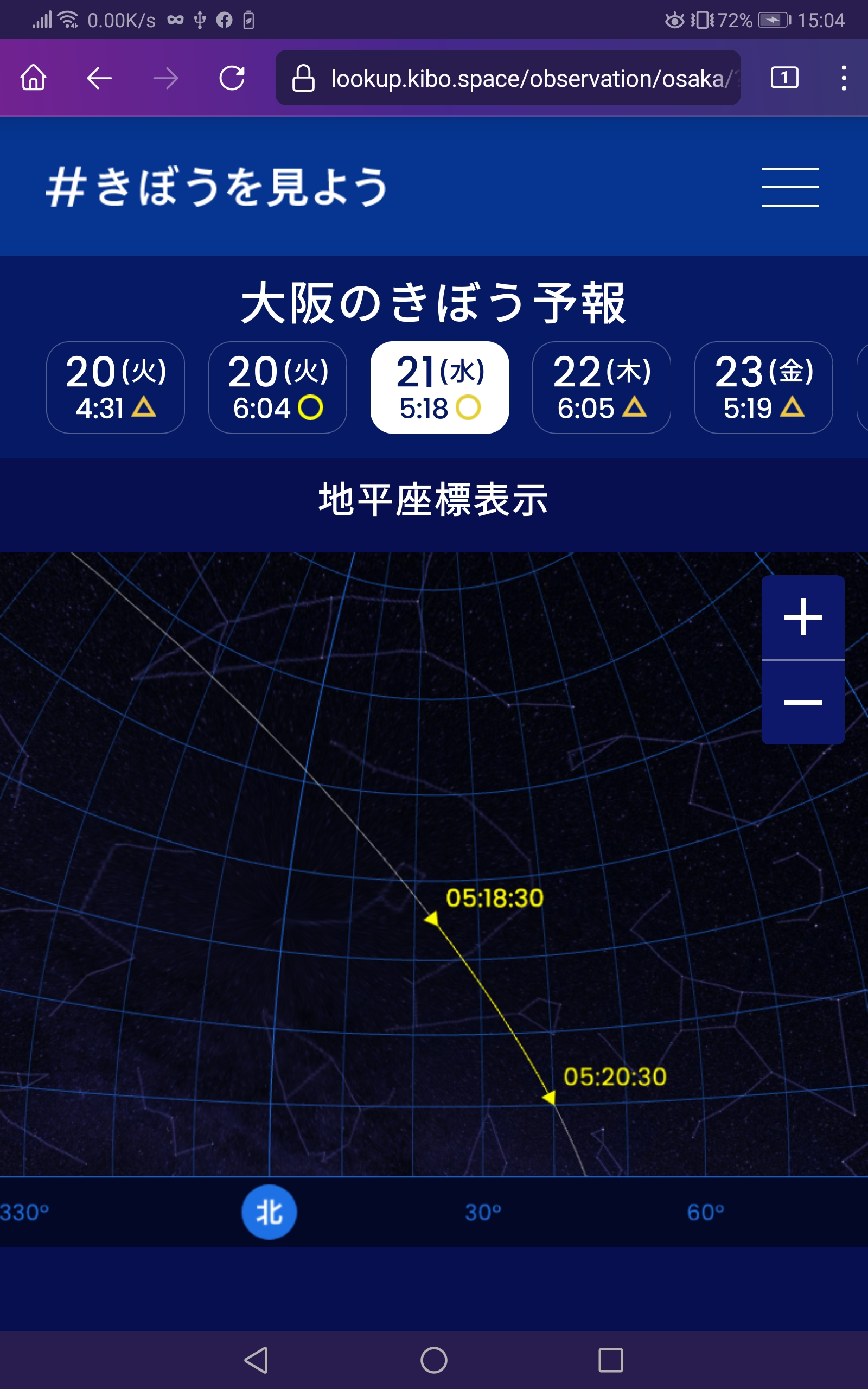Reload the current page
This screenshot has height=1389, width=868.
click(x=232, y=78)
